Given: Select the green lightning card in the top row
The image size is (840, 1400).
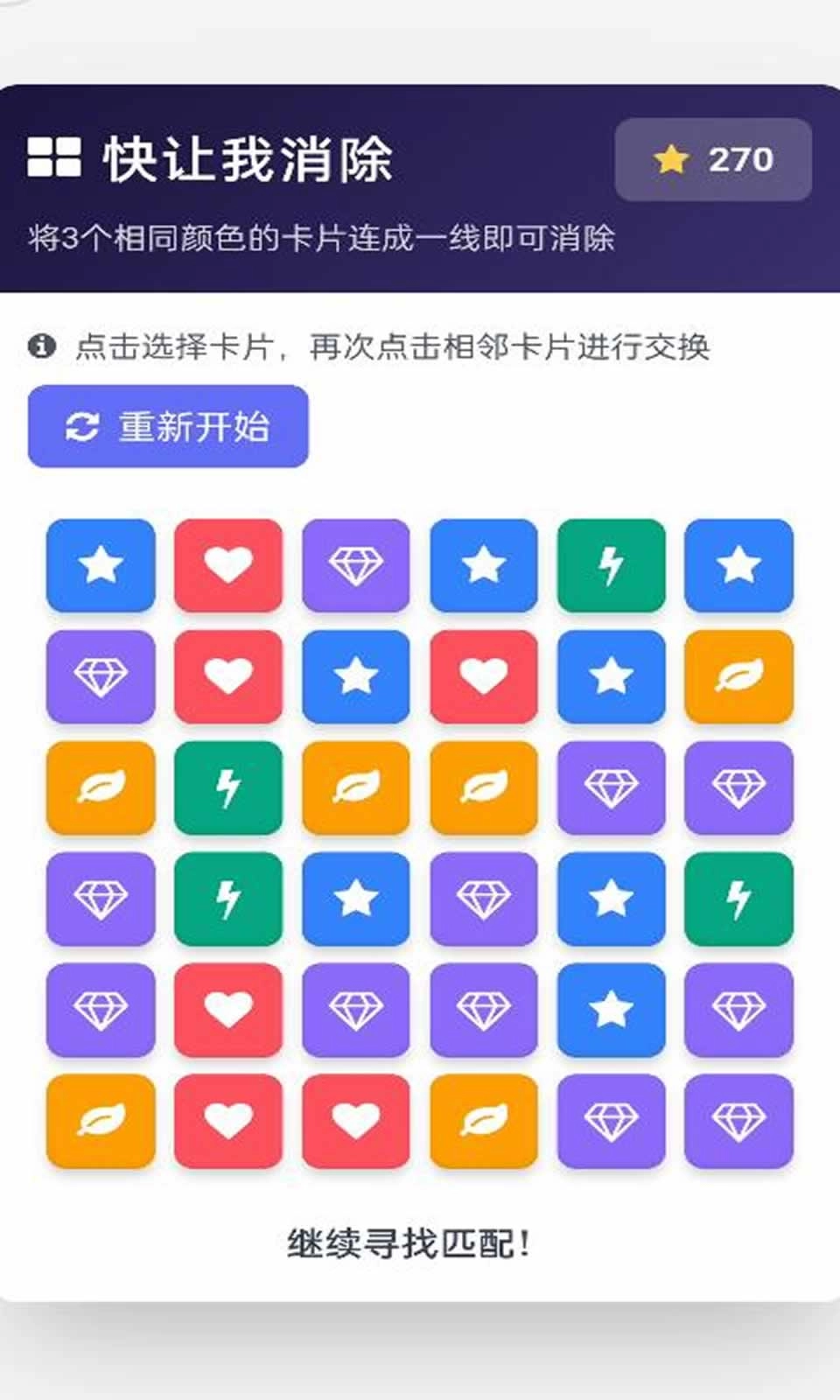Looking at the screenshot, I should point(610,564).
